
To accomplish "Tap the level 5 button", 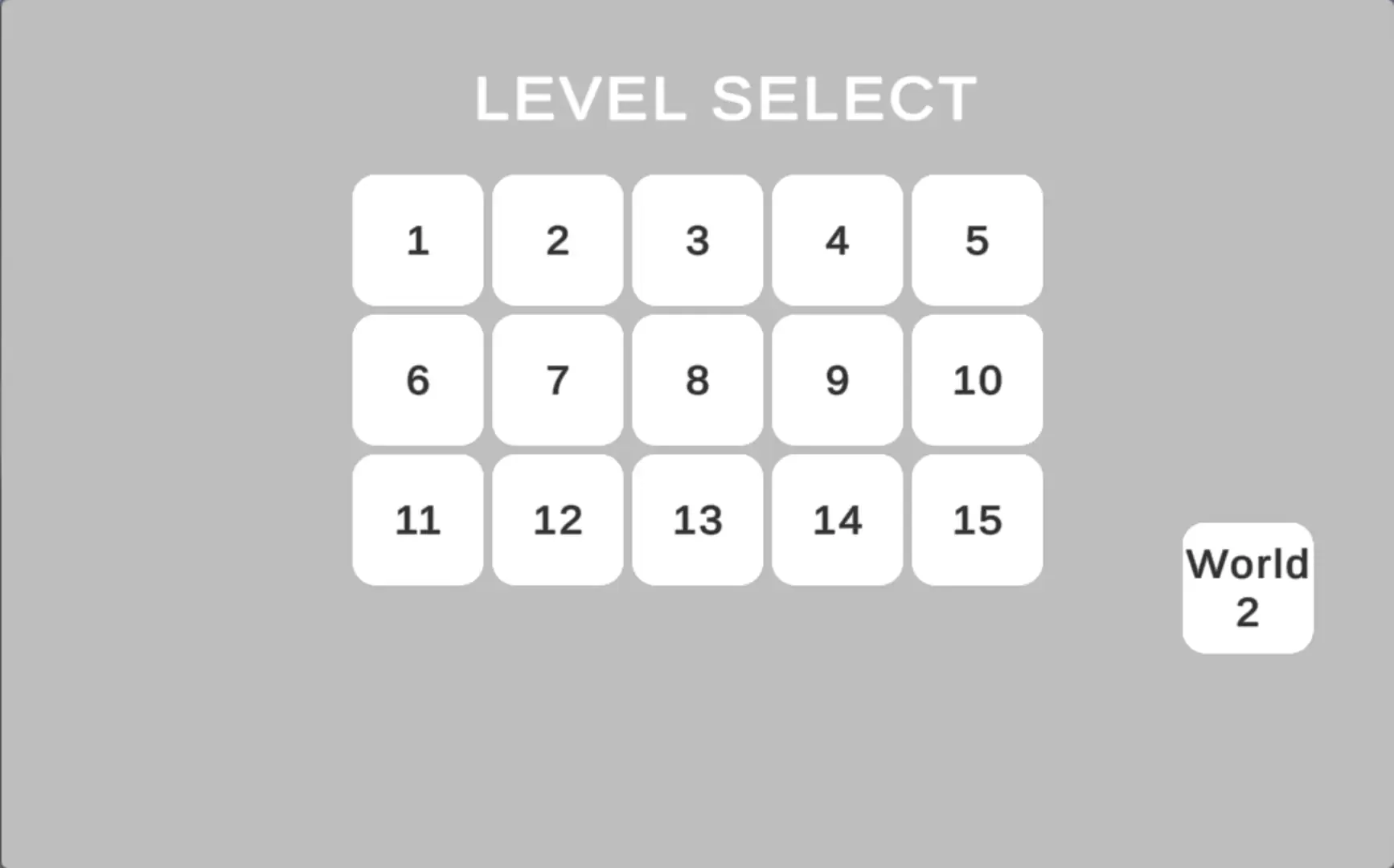I will (x=977, y=240).
